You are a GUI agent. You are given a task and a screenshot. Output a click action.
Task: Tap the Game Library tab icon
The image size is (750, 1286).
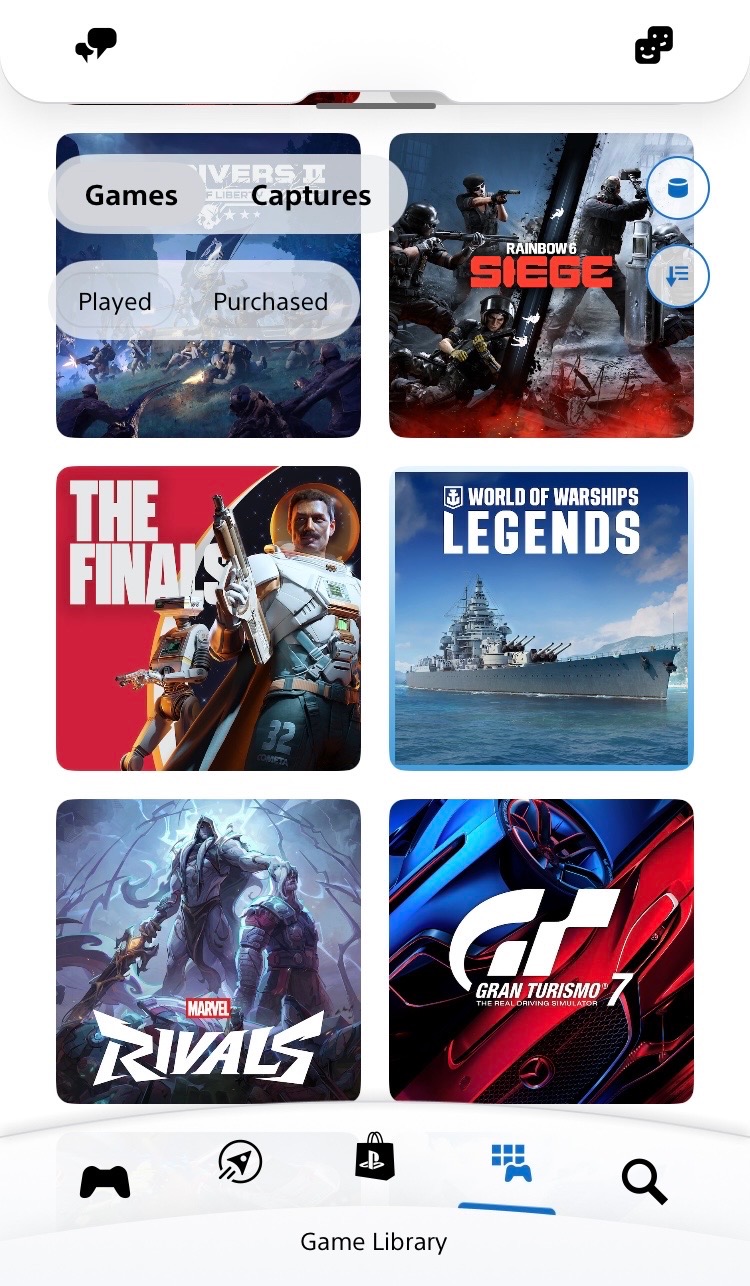click(x=511, y=1162)
